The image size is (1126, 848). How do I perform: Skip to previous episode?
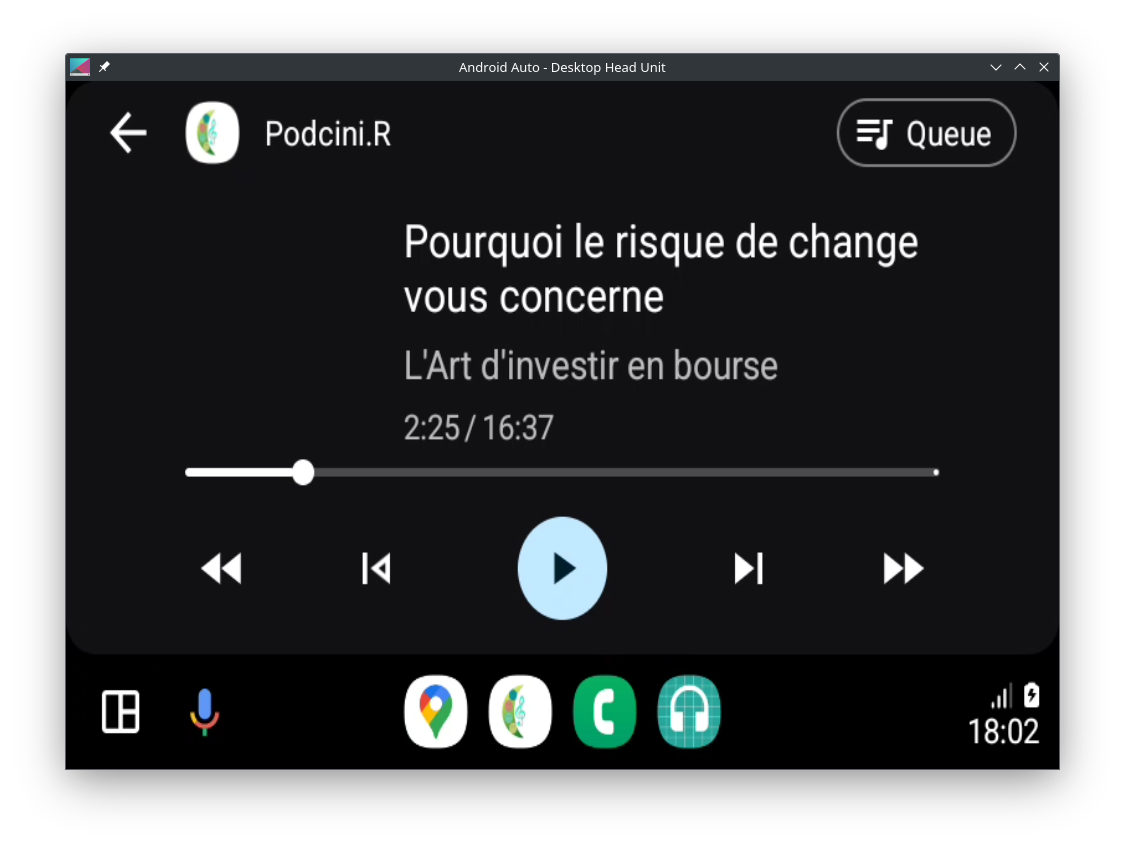[376, 568]
